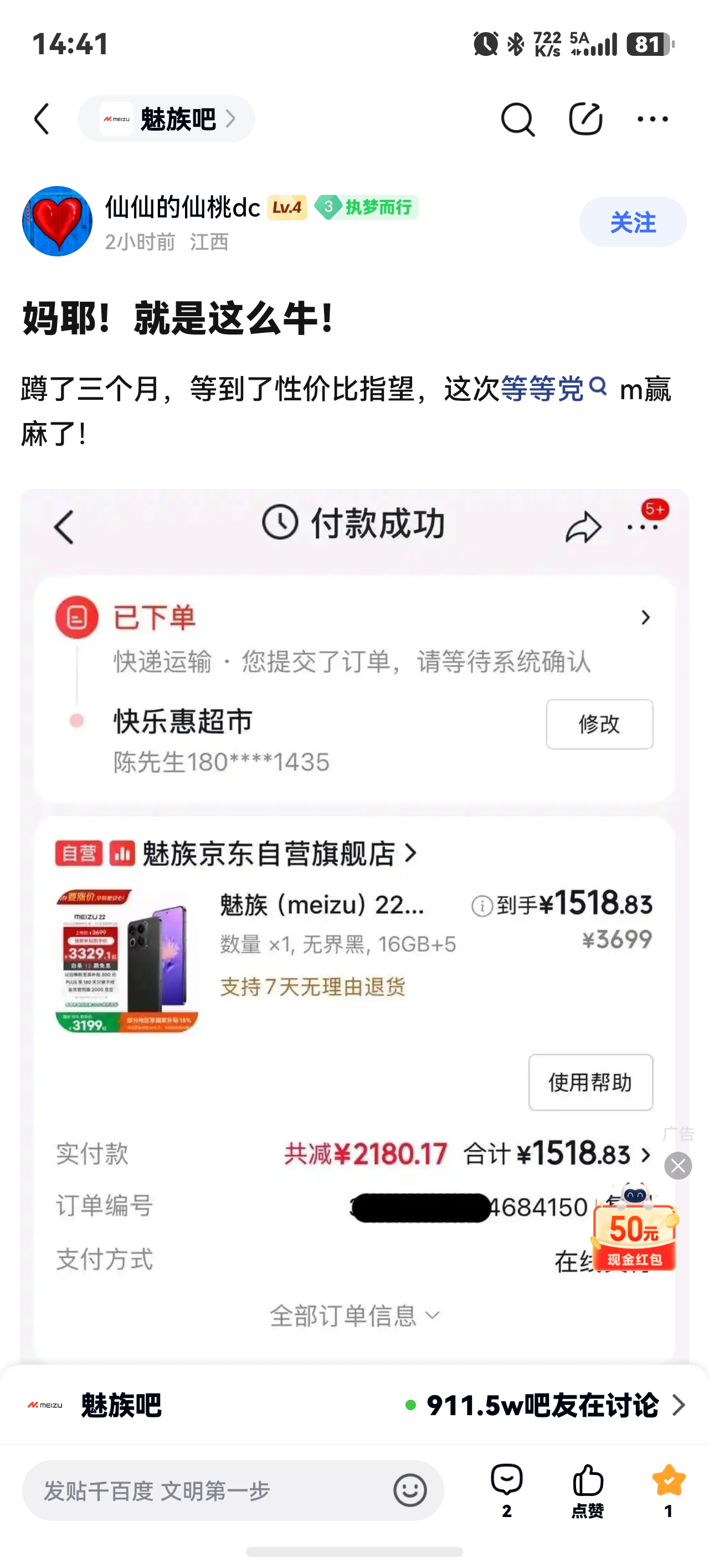Screen dimensions: 709x1568
Task: View the 2 comments
Action: 507,1490
